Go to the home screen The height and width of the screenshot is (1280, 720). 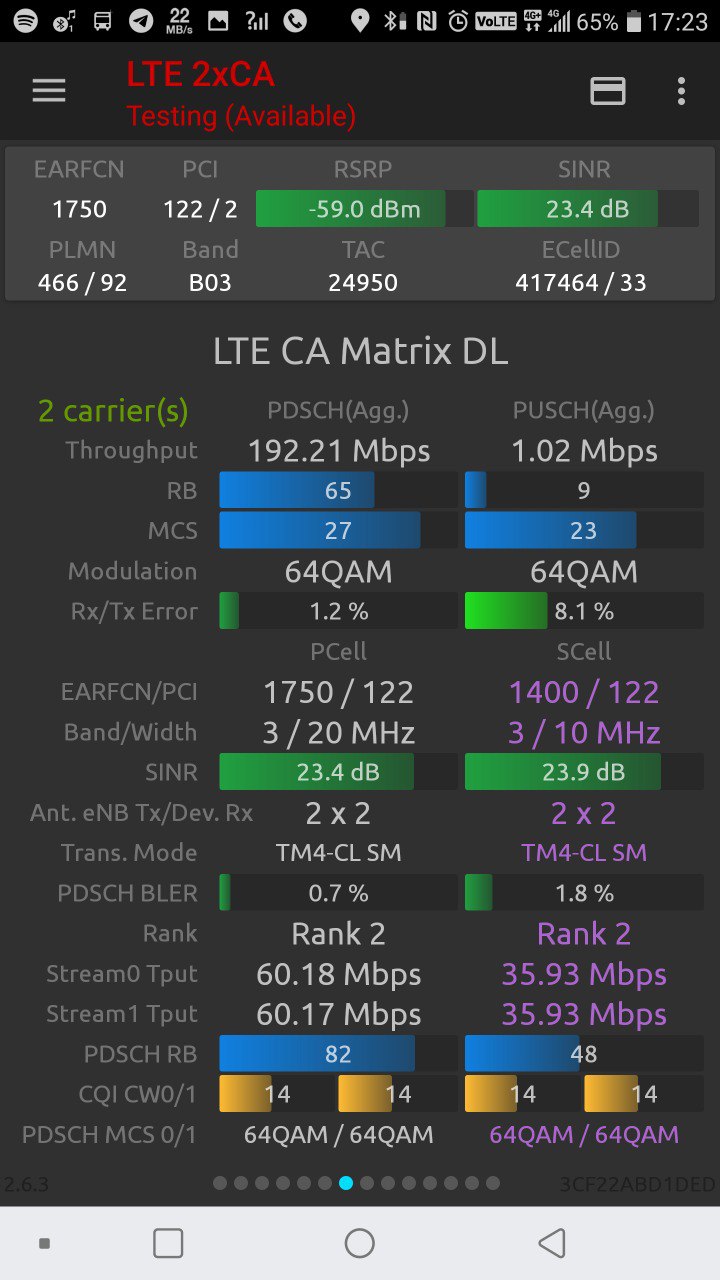coord(359,1243)
